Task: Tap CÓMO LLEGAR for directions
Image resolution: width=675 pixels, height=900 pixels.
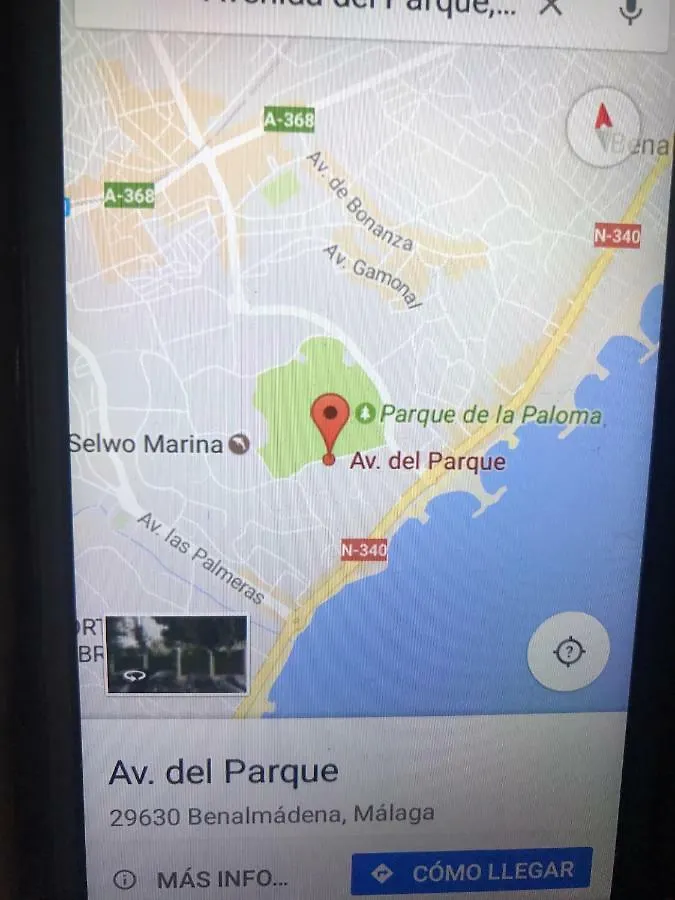Action: pyautogui.click(x=472, y=872)
